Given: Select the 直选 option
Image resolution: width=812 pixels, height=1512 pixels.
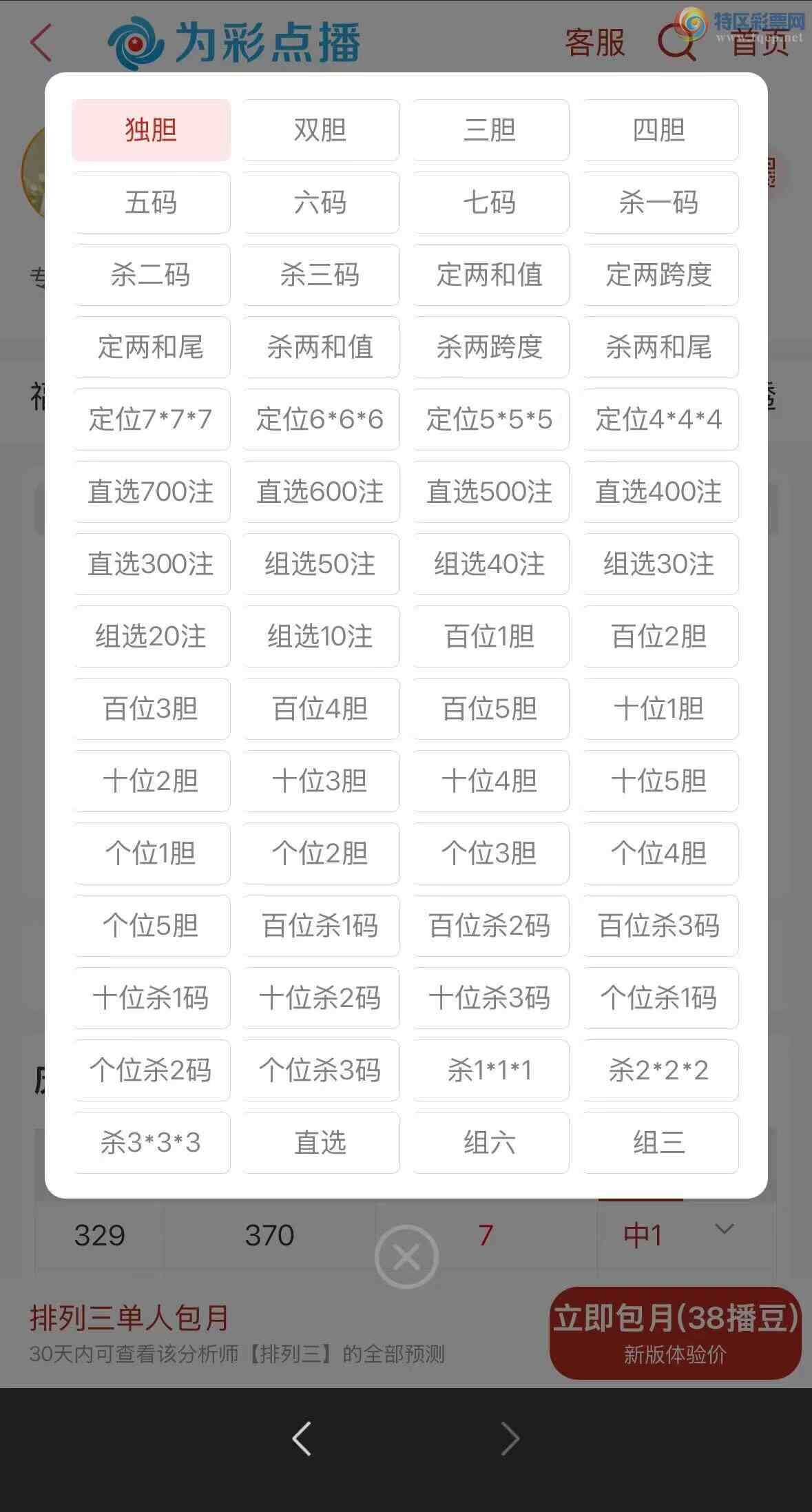Looking at the screenshot, I should click(320, 1142).
